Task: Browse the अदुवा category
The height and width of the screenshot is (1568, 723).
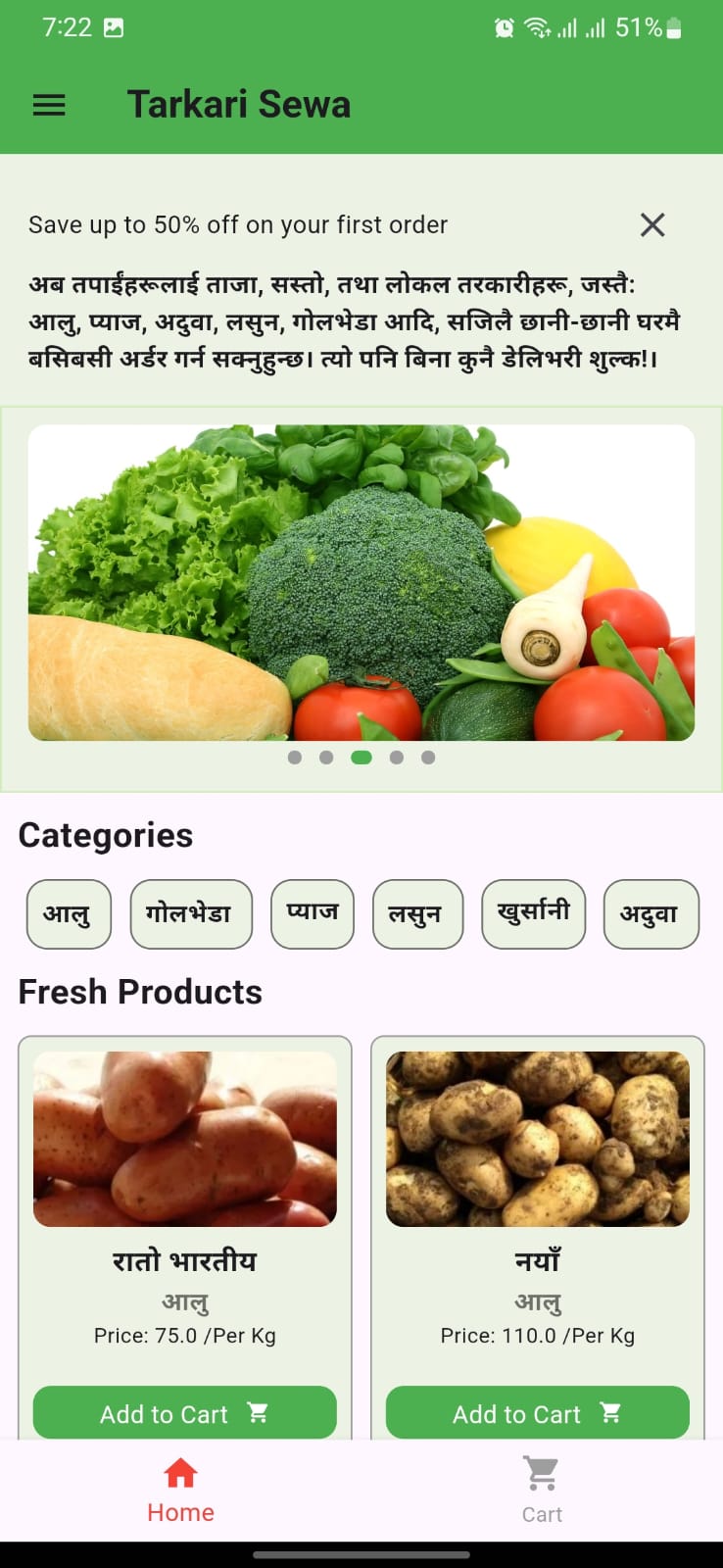Action: [651, 913]
